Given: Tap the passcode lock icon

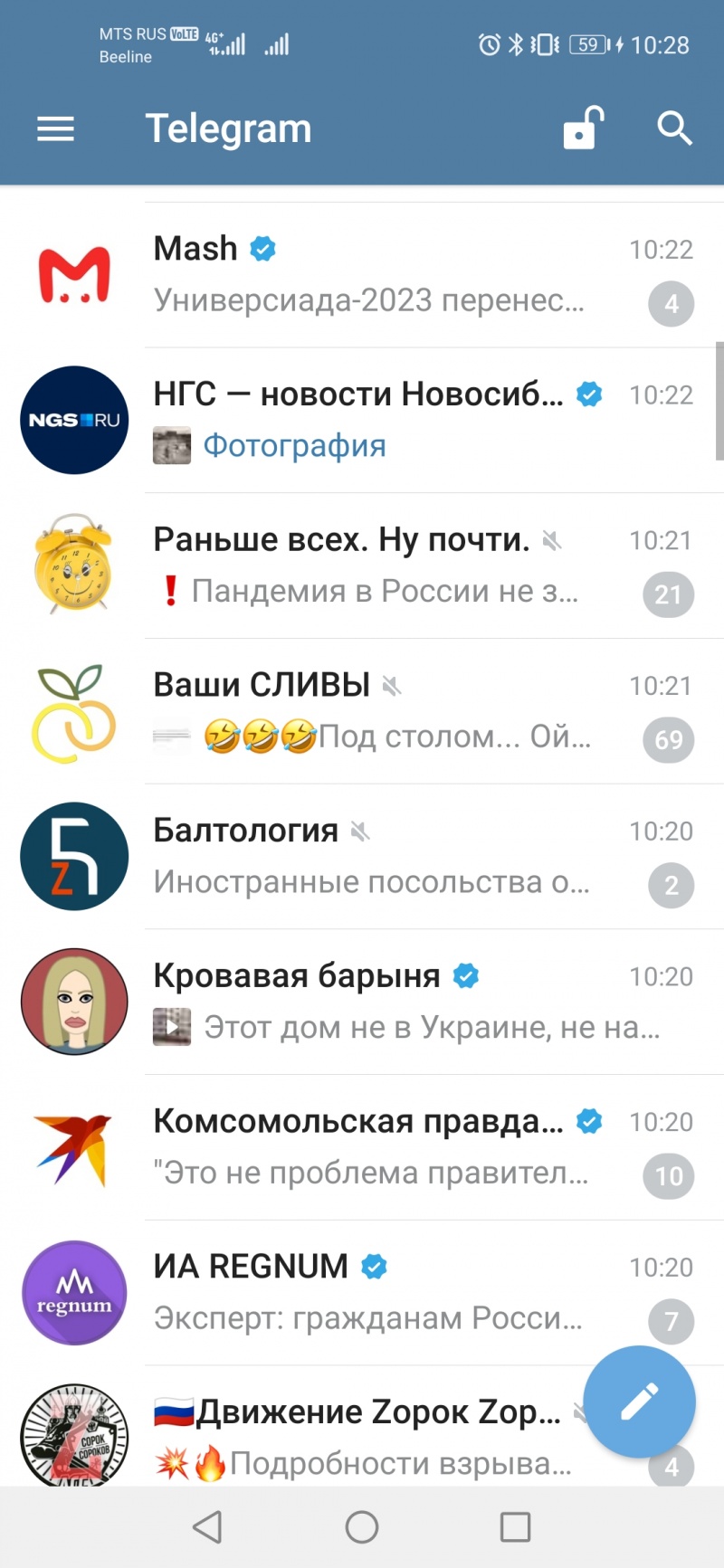Looking at the screenshot, I should [583, 128].
